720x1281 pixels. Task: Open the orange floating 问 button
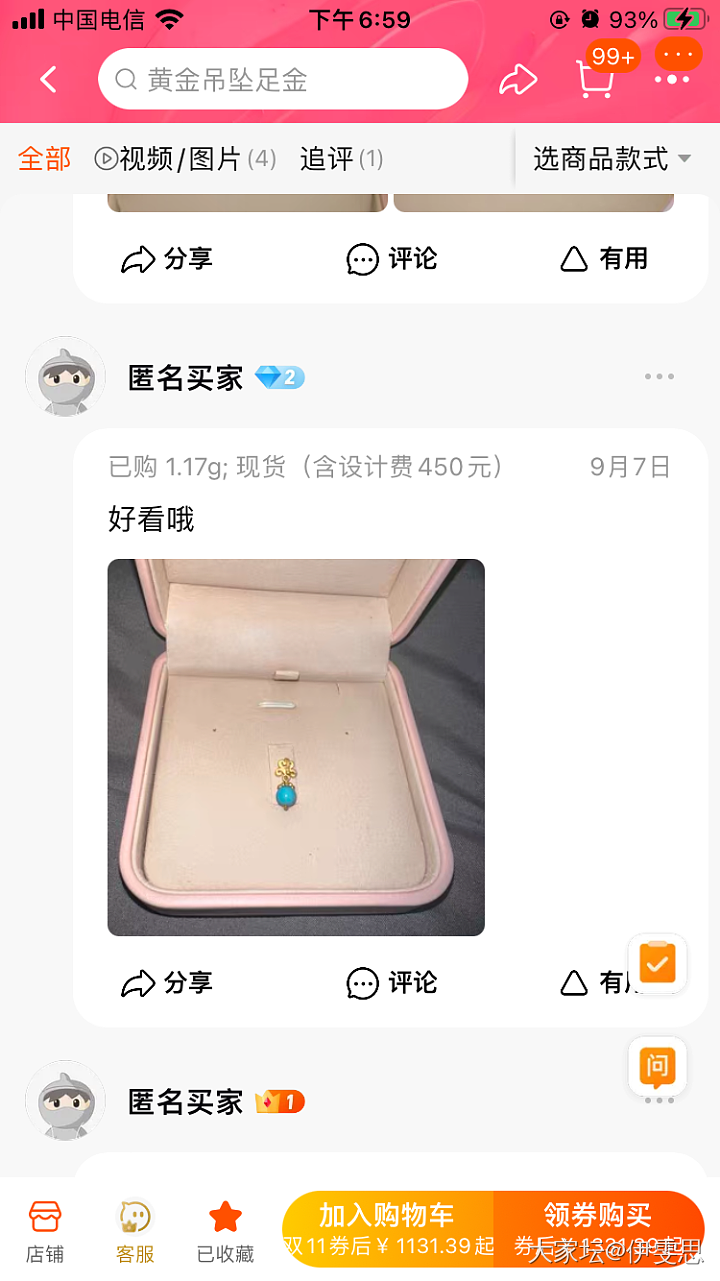(x=657, y=1066)
